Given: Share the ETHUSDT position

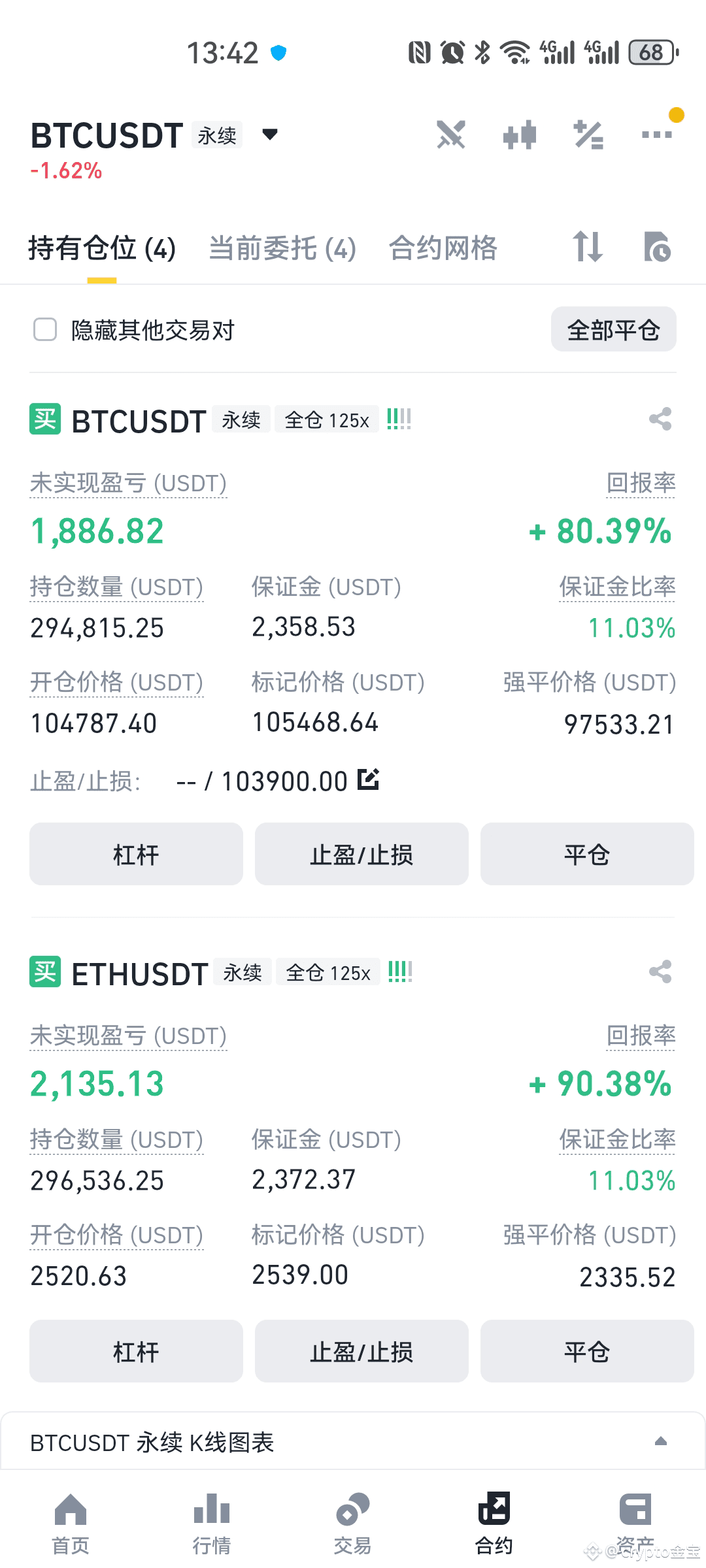Looking at the screenshot, I should (660, 972).
